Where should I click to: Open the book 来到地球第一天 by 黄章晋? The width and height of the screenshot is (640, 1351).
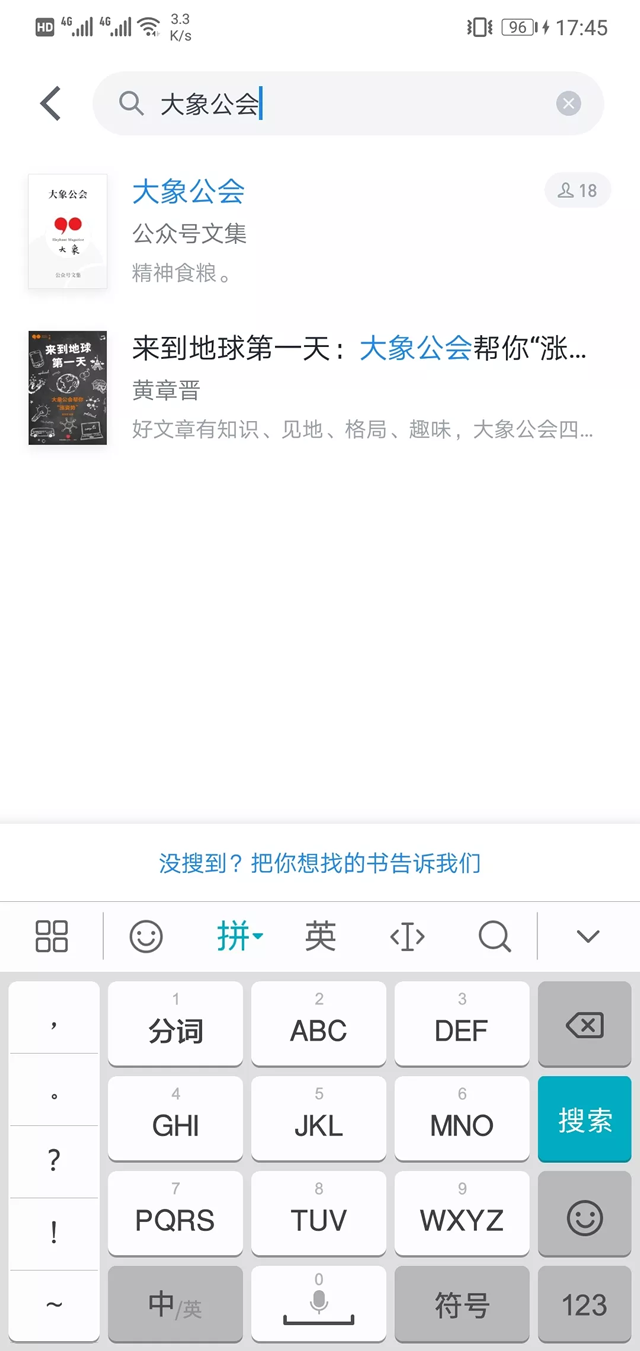tap(320, 388)
